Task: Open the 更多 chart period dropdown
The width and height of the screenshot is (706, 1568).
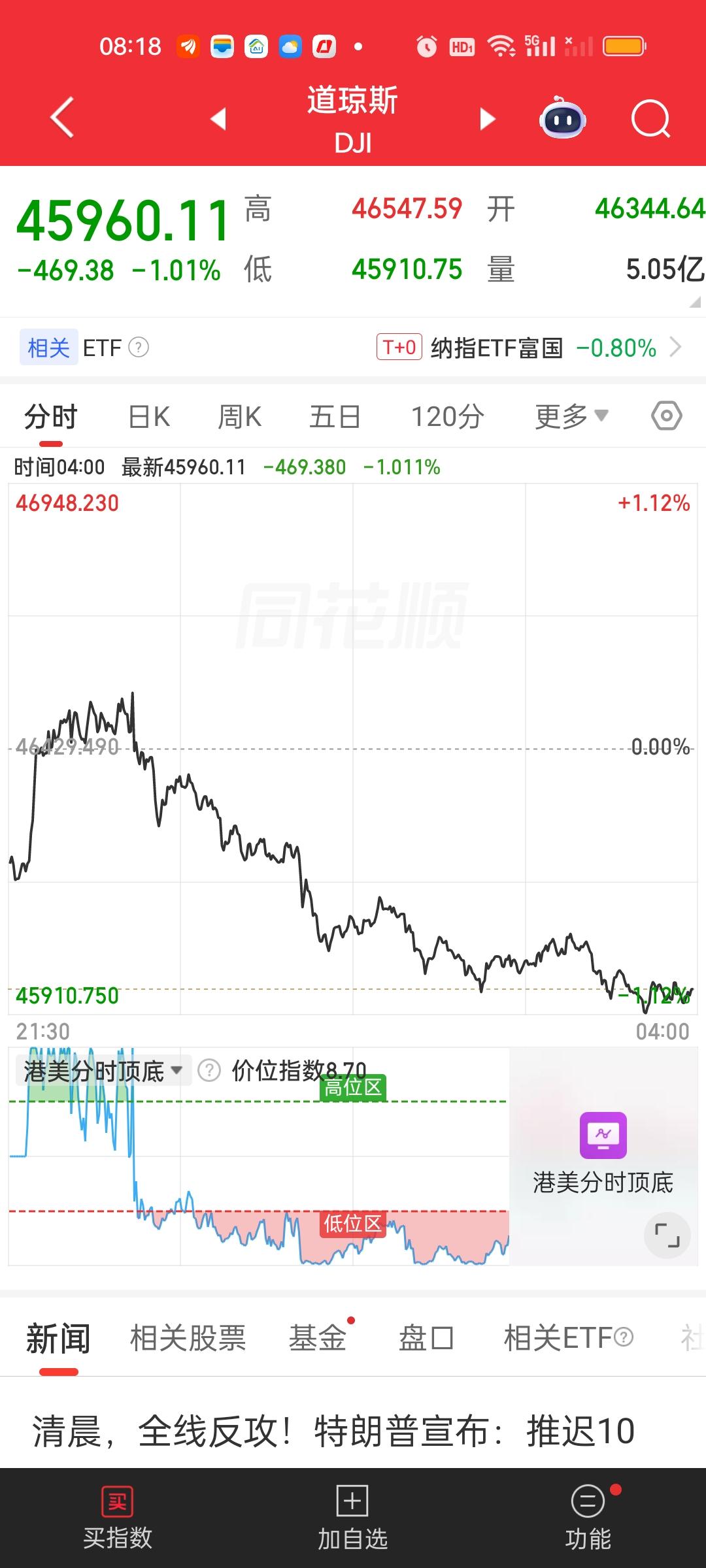Action: (570, 416)
